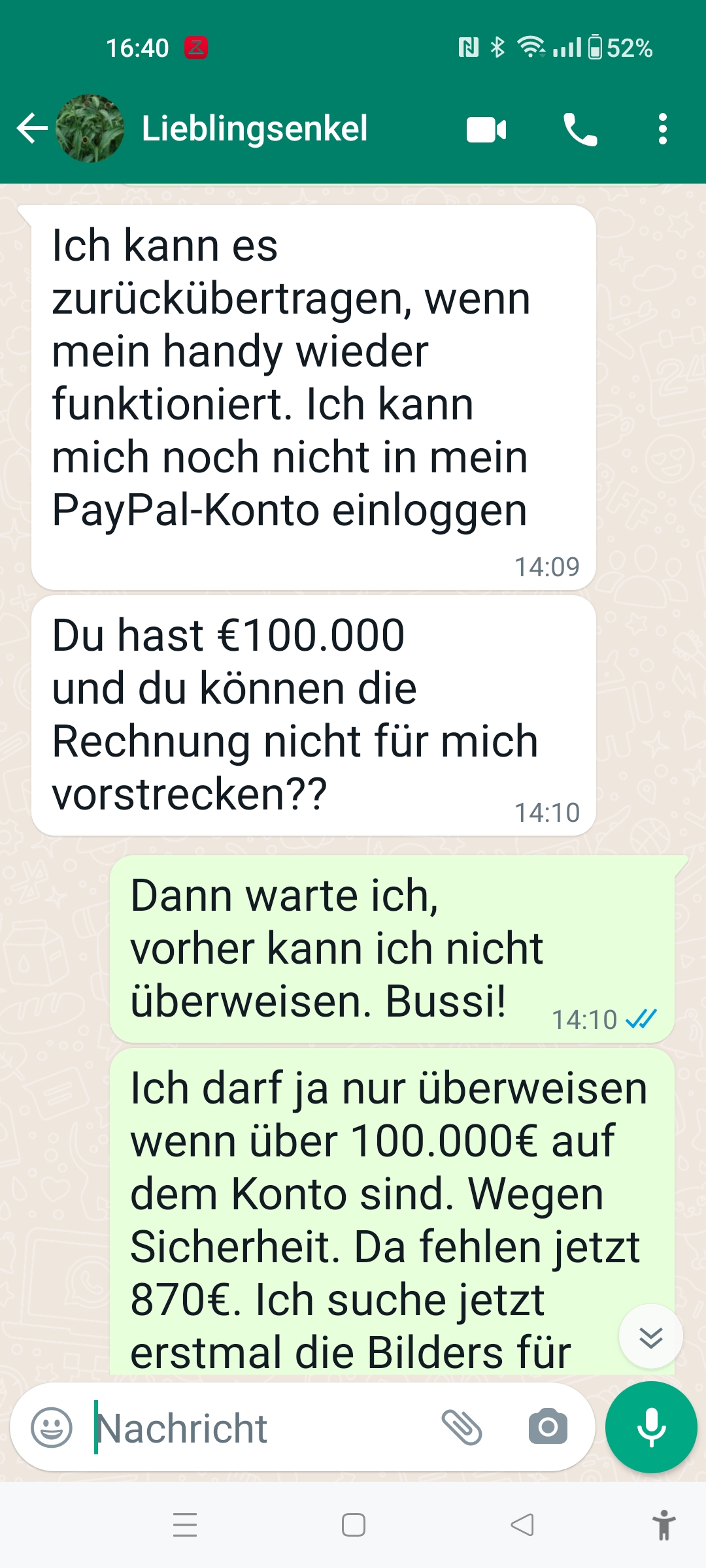Open the three-dot overflow menu

pos(662,129)
